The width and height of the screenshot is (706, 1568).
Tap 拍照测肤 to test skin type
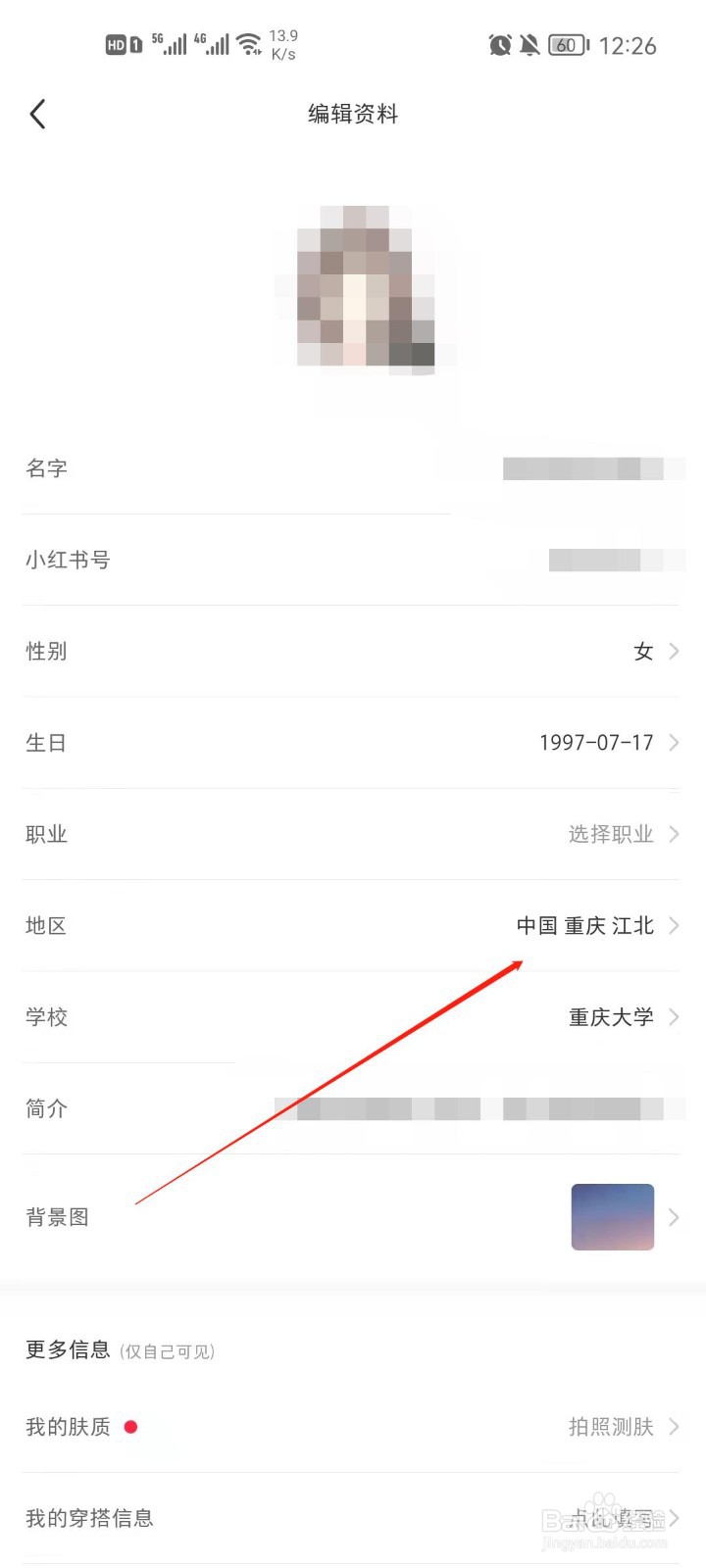(608, 1426)
